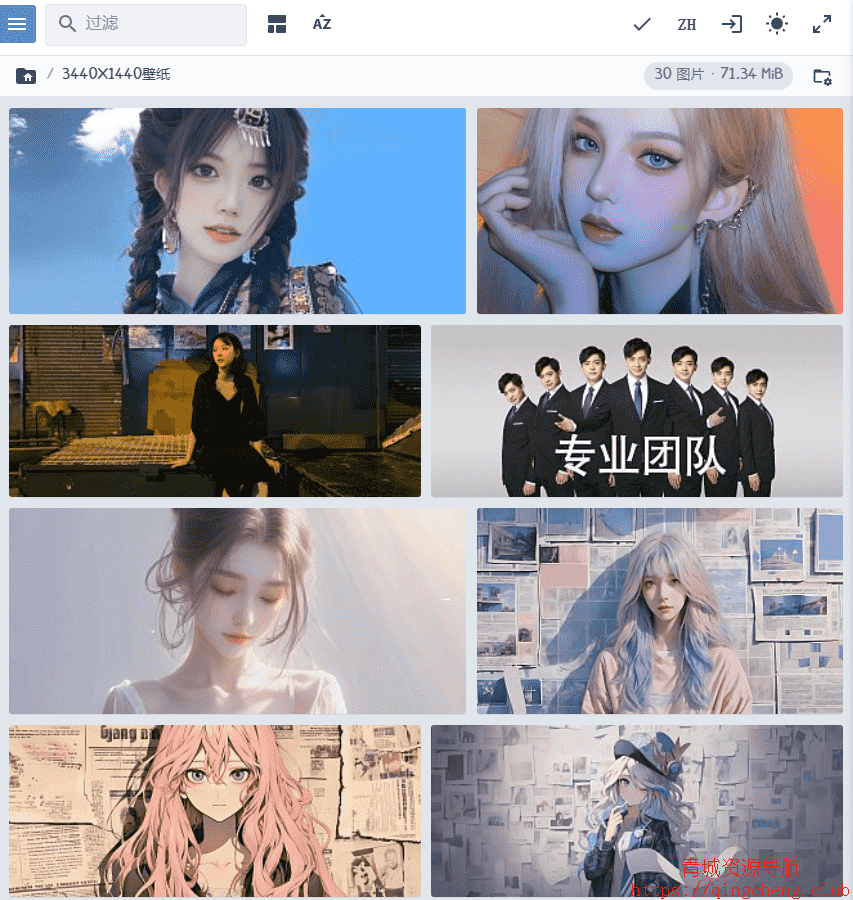This screenshot has height=900, width=853.
Task: View the pink-haired anime girl wallpaper
Action: (214, 811)
